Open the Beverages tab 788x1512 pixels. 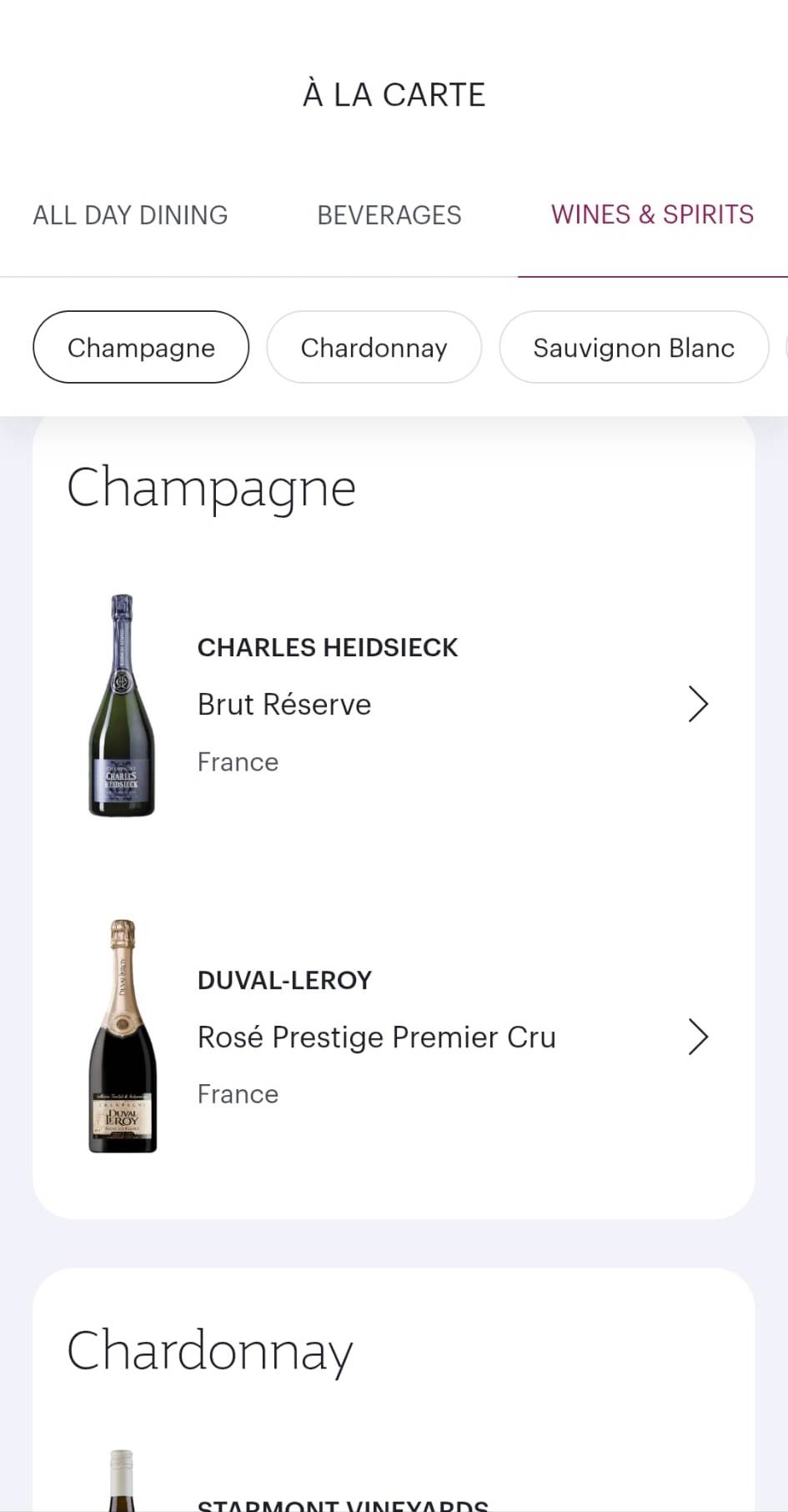(x=389, y=215)
